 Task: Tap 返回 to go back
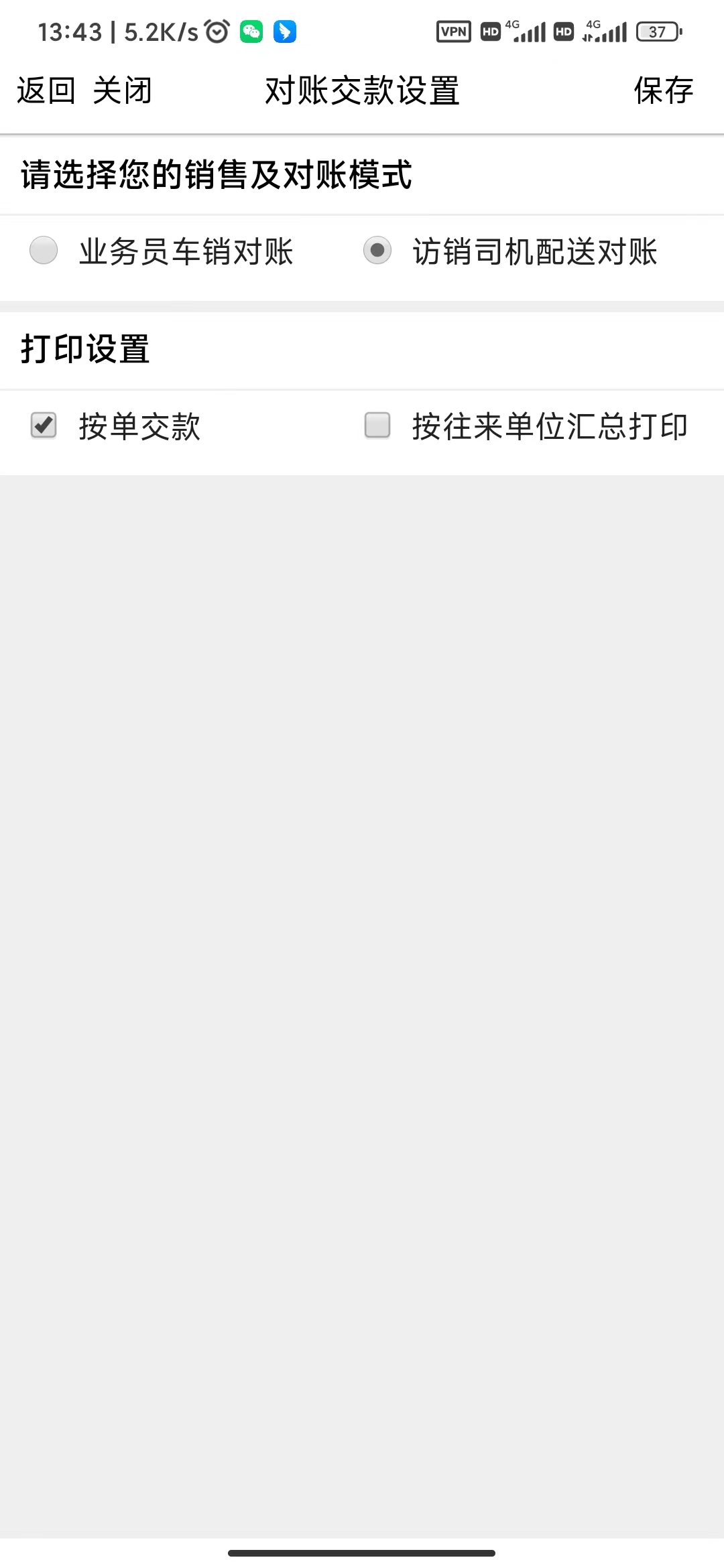click(46, 90)
